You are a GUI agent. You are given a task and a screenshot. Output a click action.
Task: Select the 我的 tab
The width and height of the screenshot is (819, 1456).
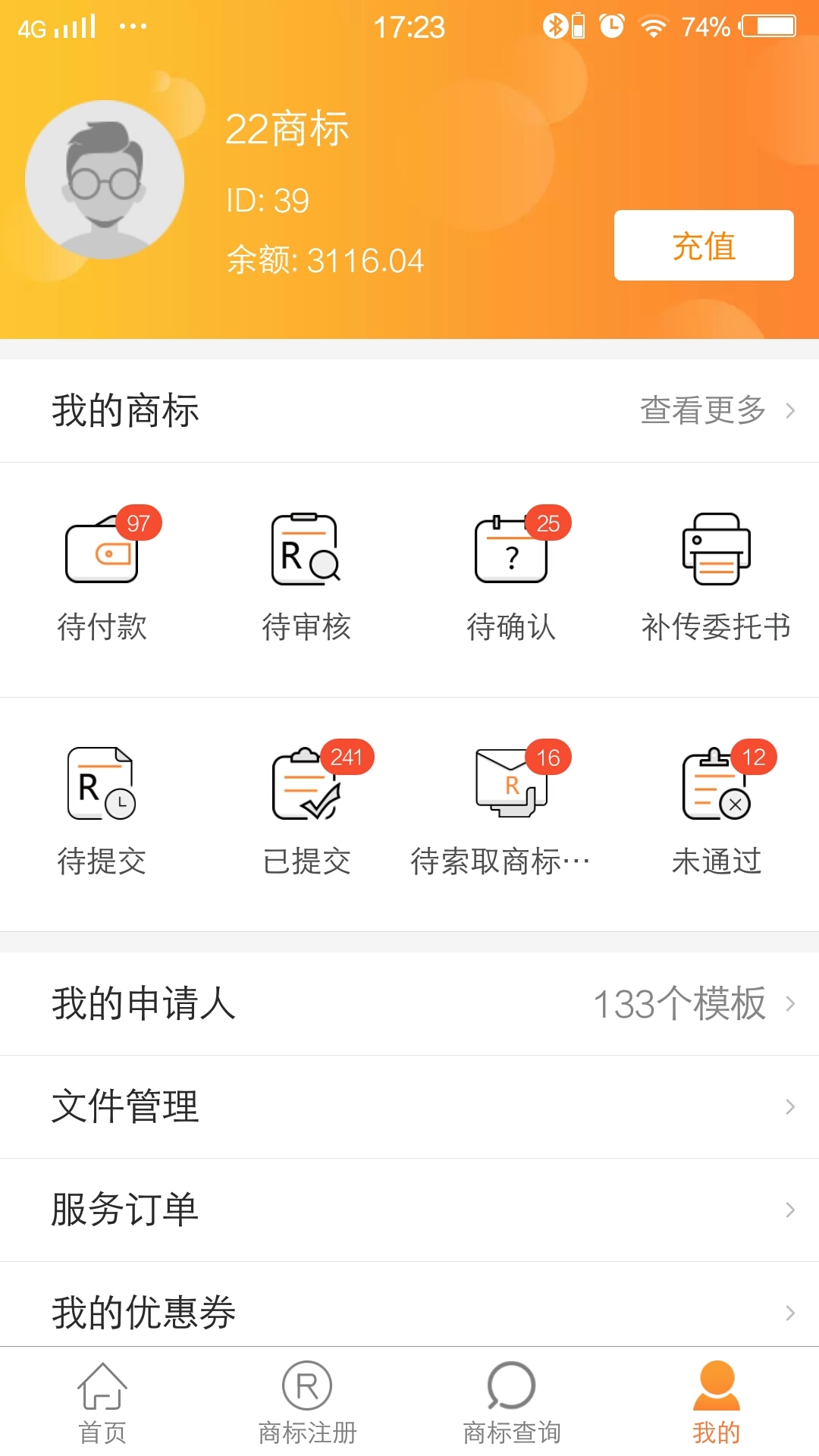point(716,1403)
